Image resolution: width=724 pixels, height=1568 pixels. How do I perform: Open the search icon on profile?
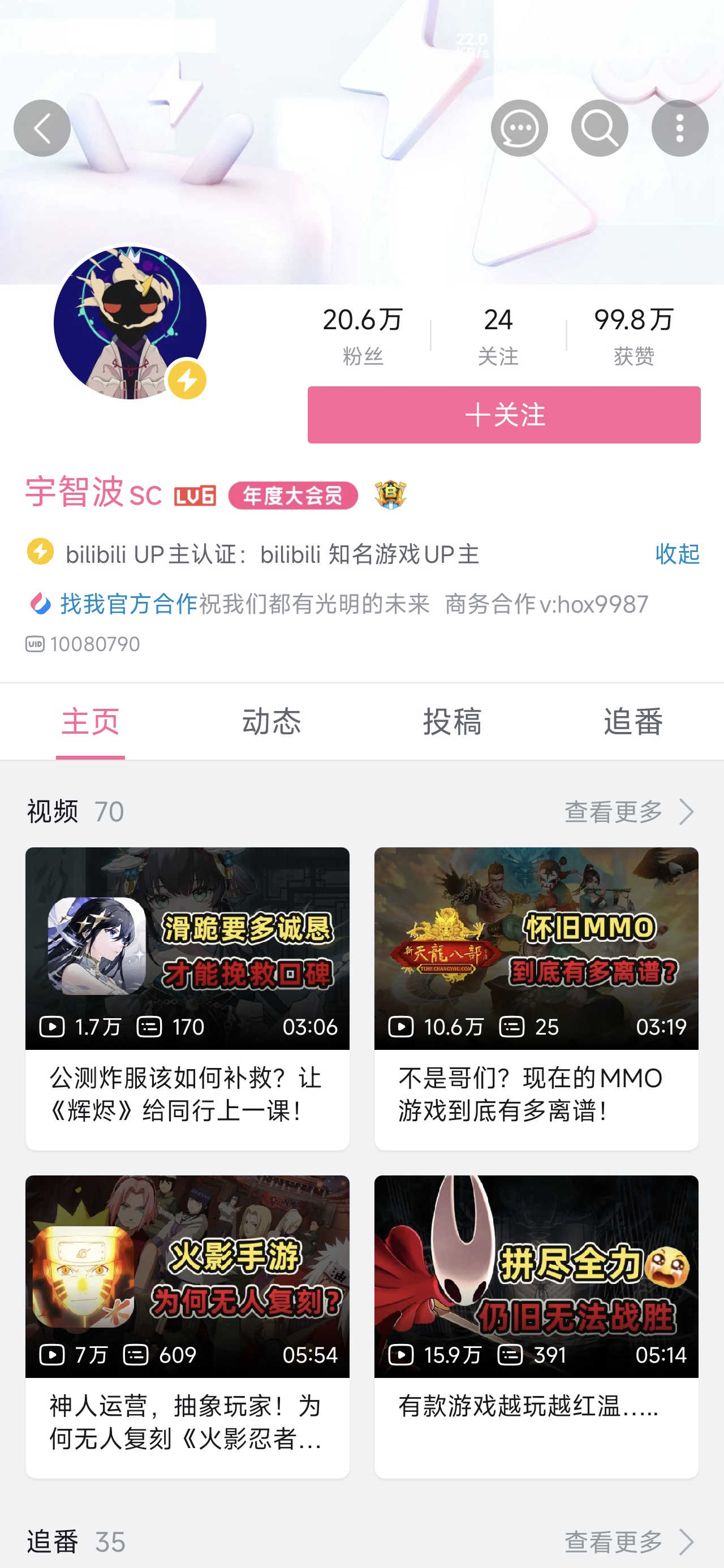point(599,128)
